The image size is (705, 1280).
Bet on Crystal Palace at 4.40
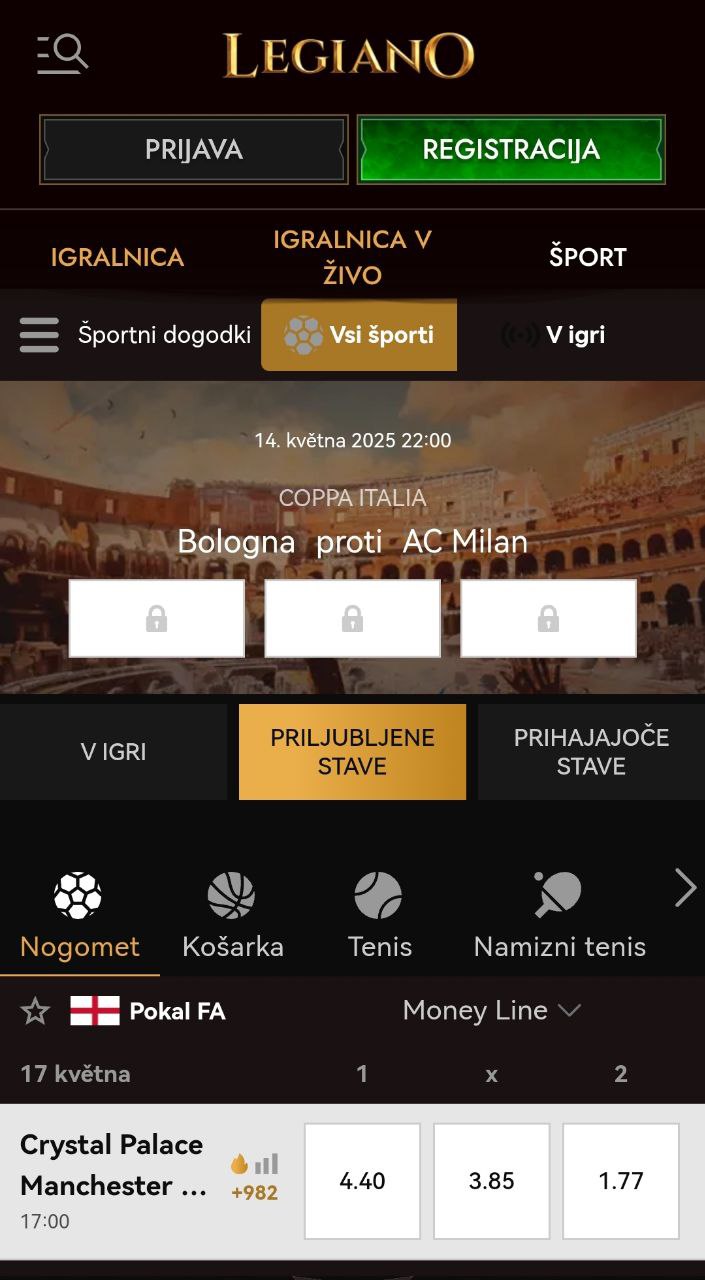pyautogui.click(x=362, y=1181)
